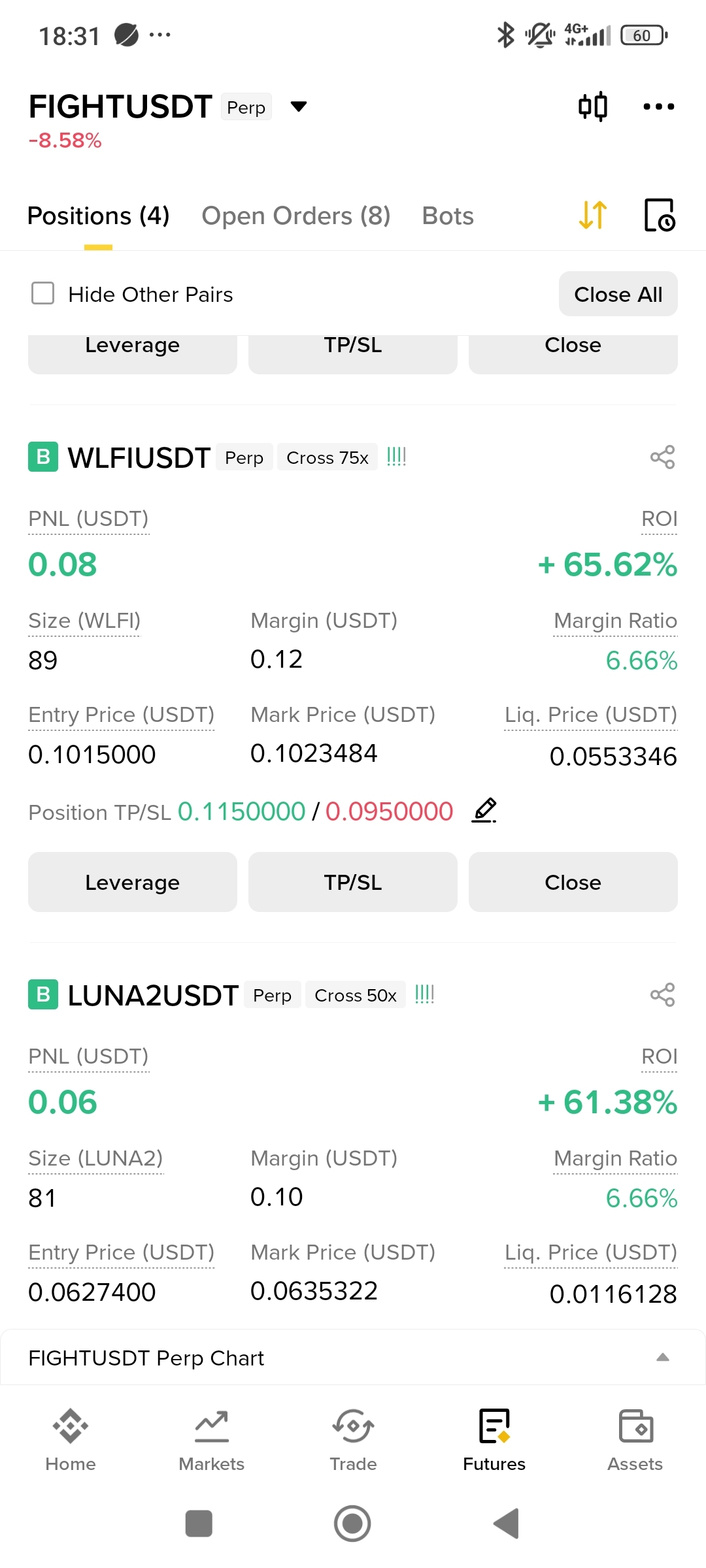Switch to the Bots tab
Image resolution: width=706 pixels, height=1568 pixels.
pyautogui.click(x=448, y=216)
